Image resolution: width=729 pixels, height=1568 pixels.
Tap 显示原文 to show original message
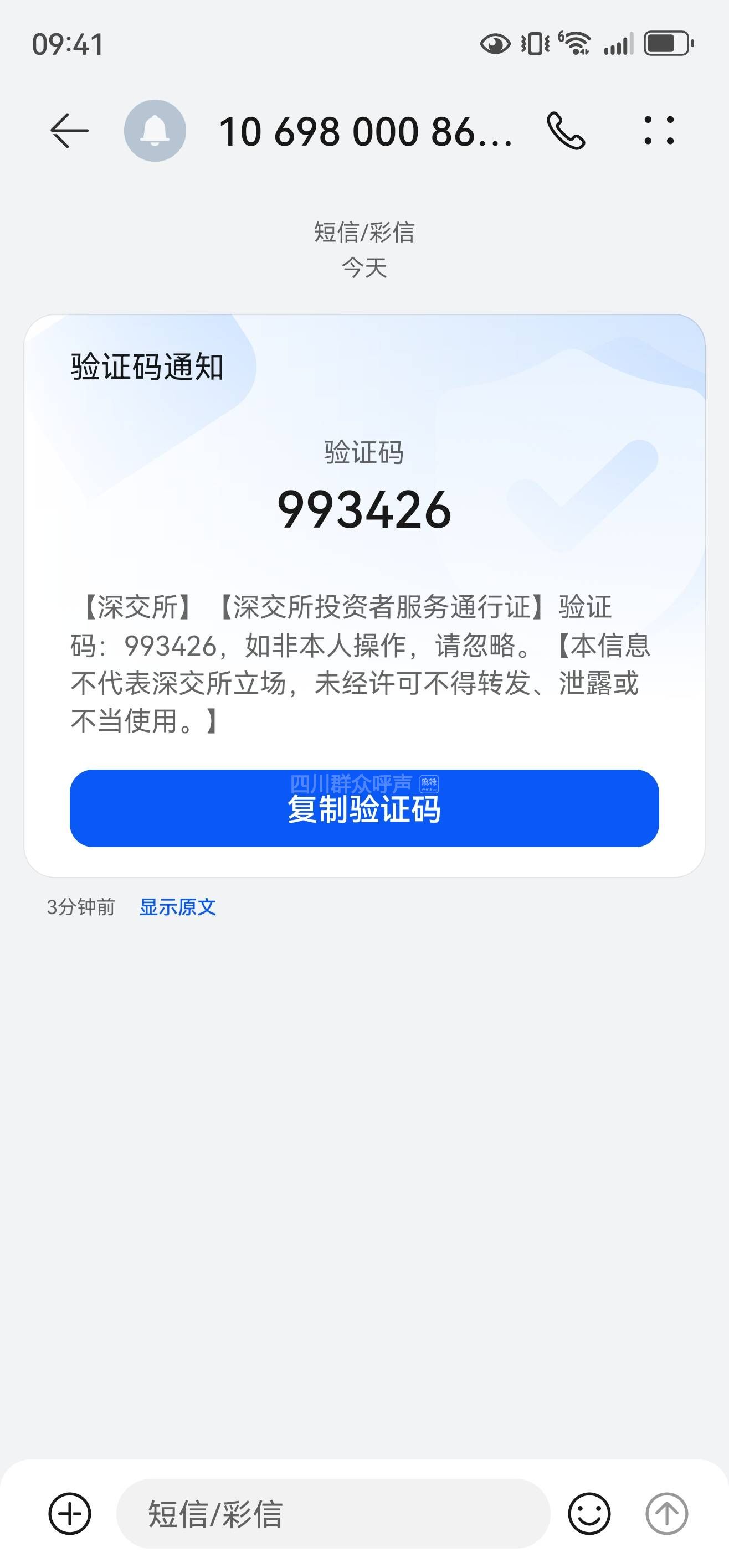pyautogui.click(x=177, y=907)
